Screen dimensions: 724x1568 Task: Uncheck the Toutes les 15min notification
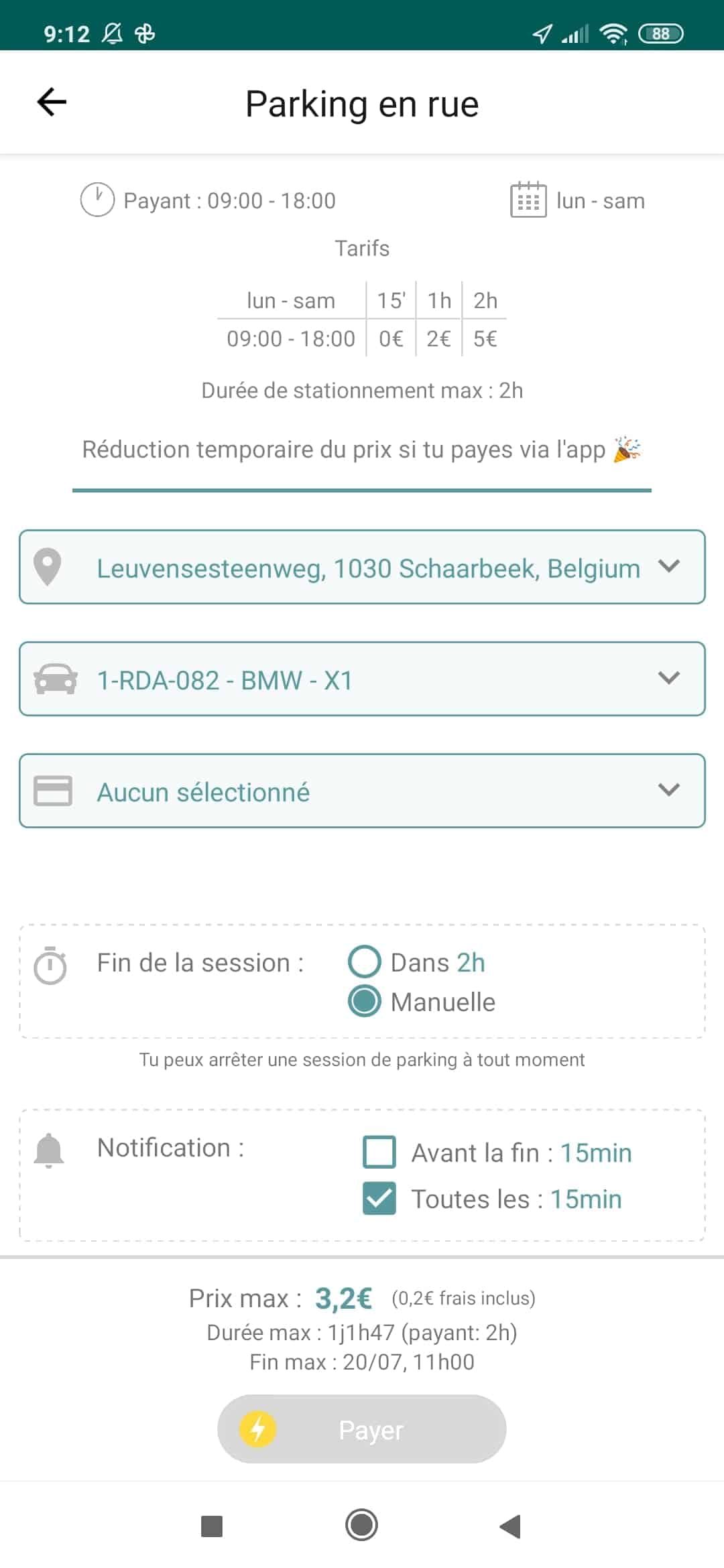pyautogui.click(x=379, y=1199)
